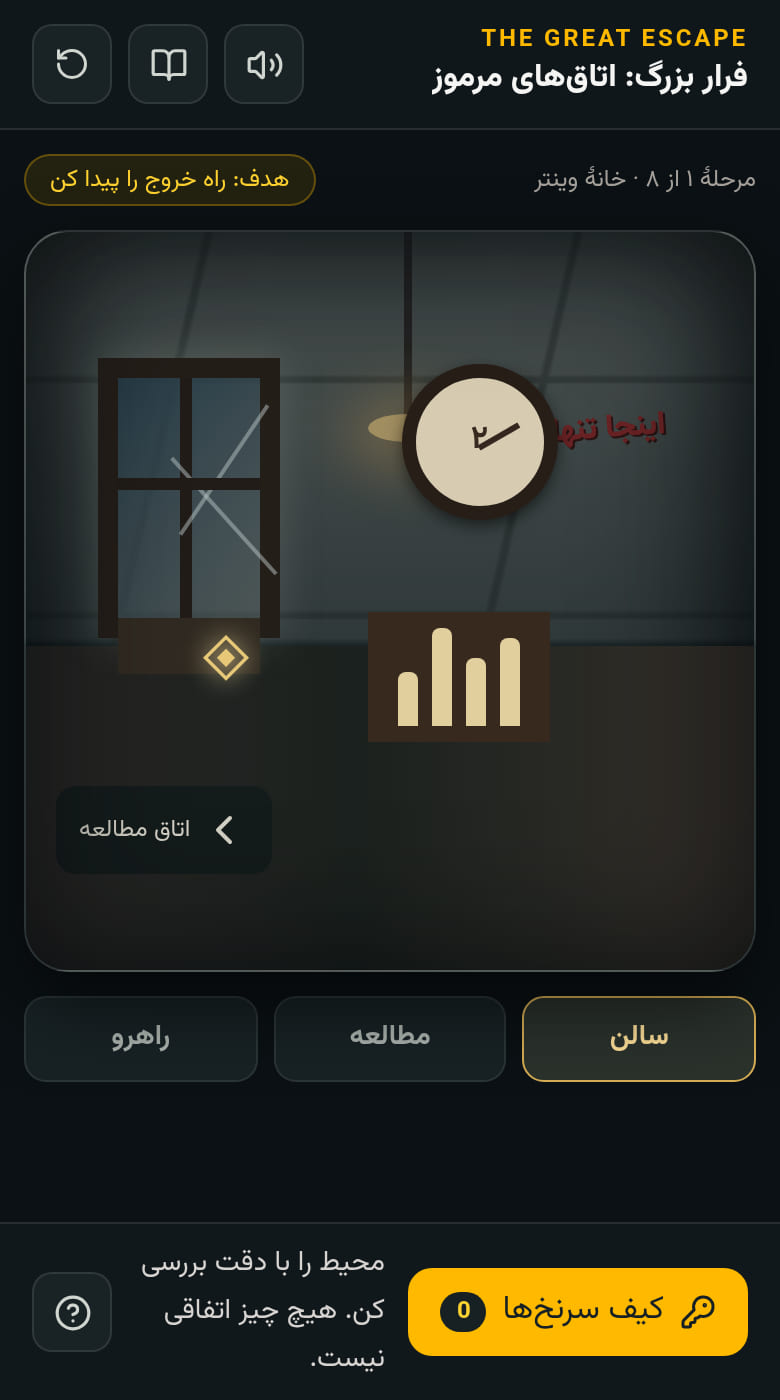780x1400 pixels.
Task: Switch to the راهرو room tab
Action: [x=141, y=1039]
